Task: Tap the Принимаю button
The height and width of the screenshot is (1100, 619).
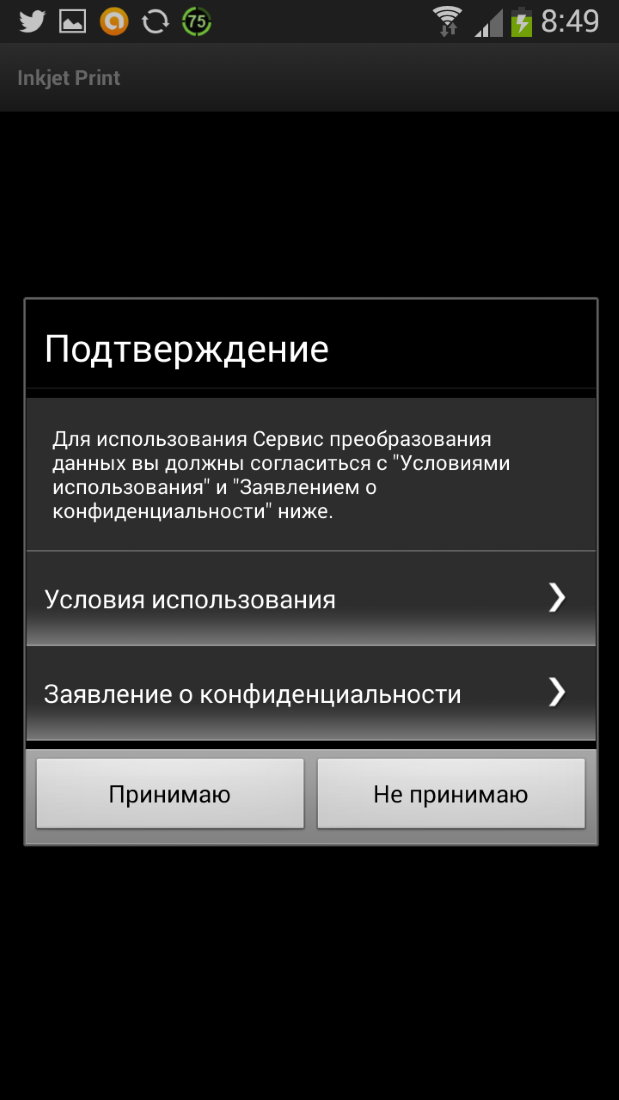Action: coord(170,794)
